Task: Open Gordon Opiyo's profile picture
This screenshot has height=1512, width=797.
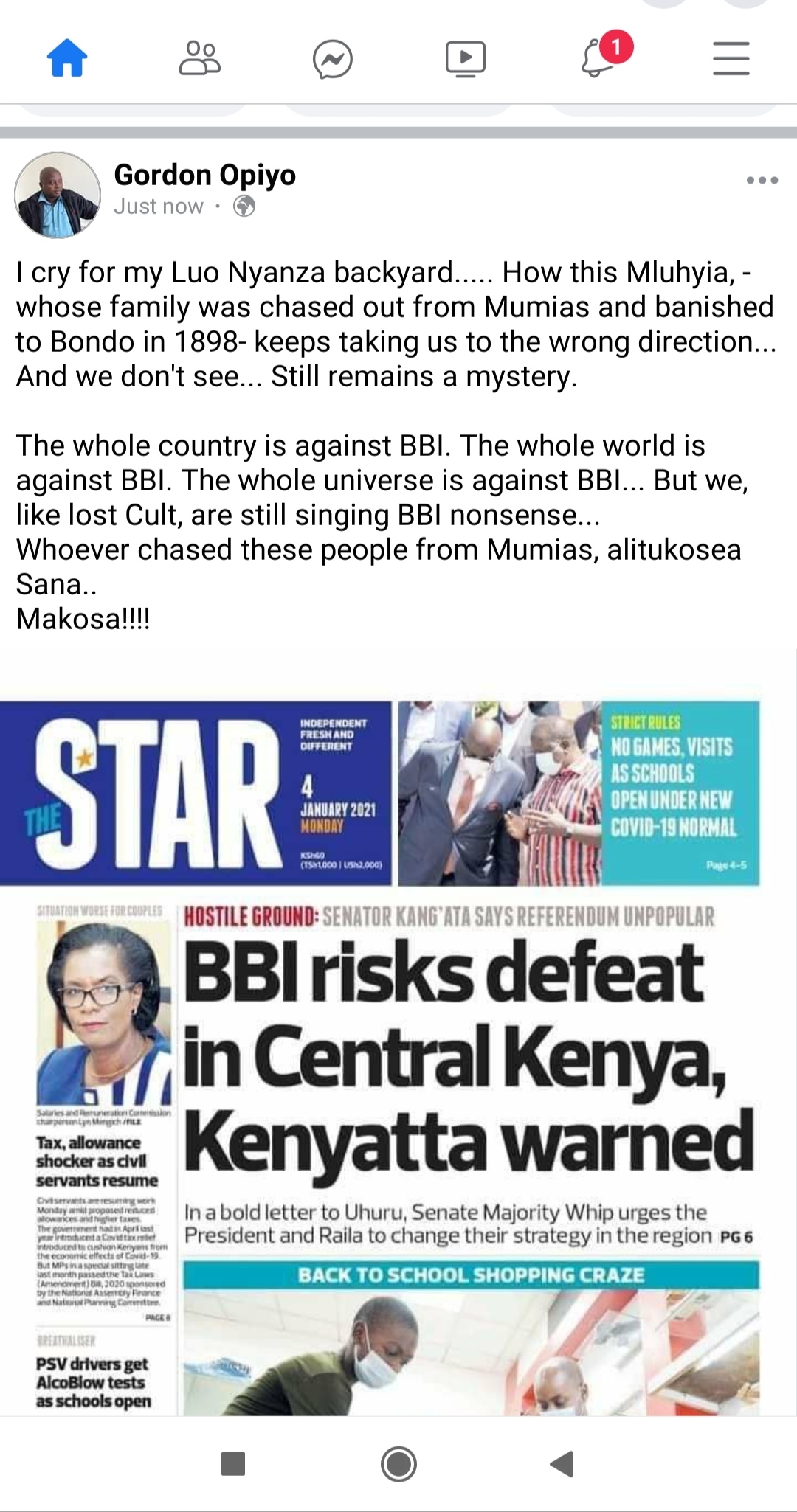Action: coord(58,195)
